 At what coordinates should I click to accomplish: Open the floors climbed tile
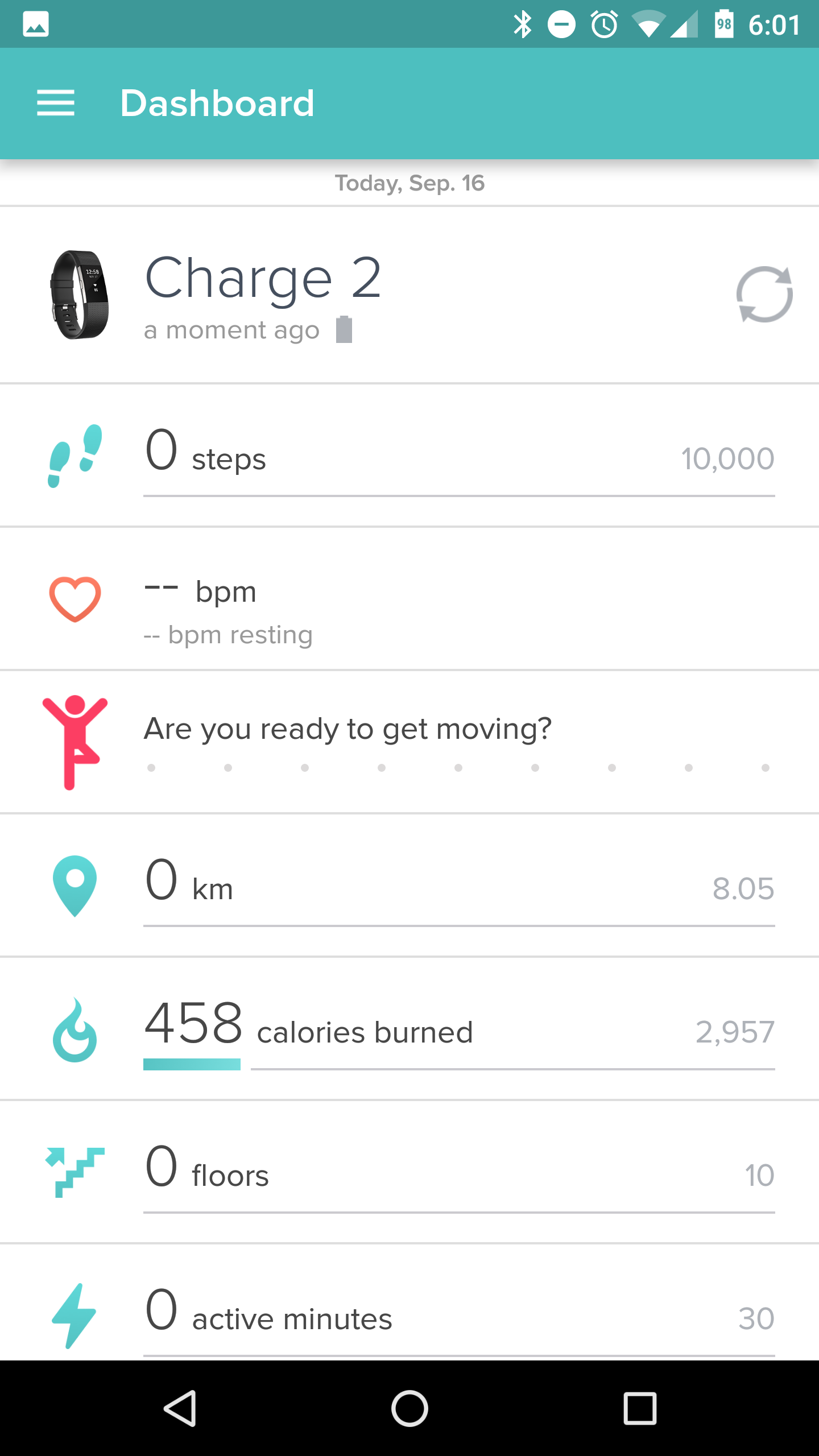[409, 1173]
